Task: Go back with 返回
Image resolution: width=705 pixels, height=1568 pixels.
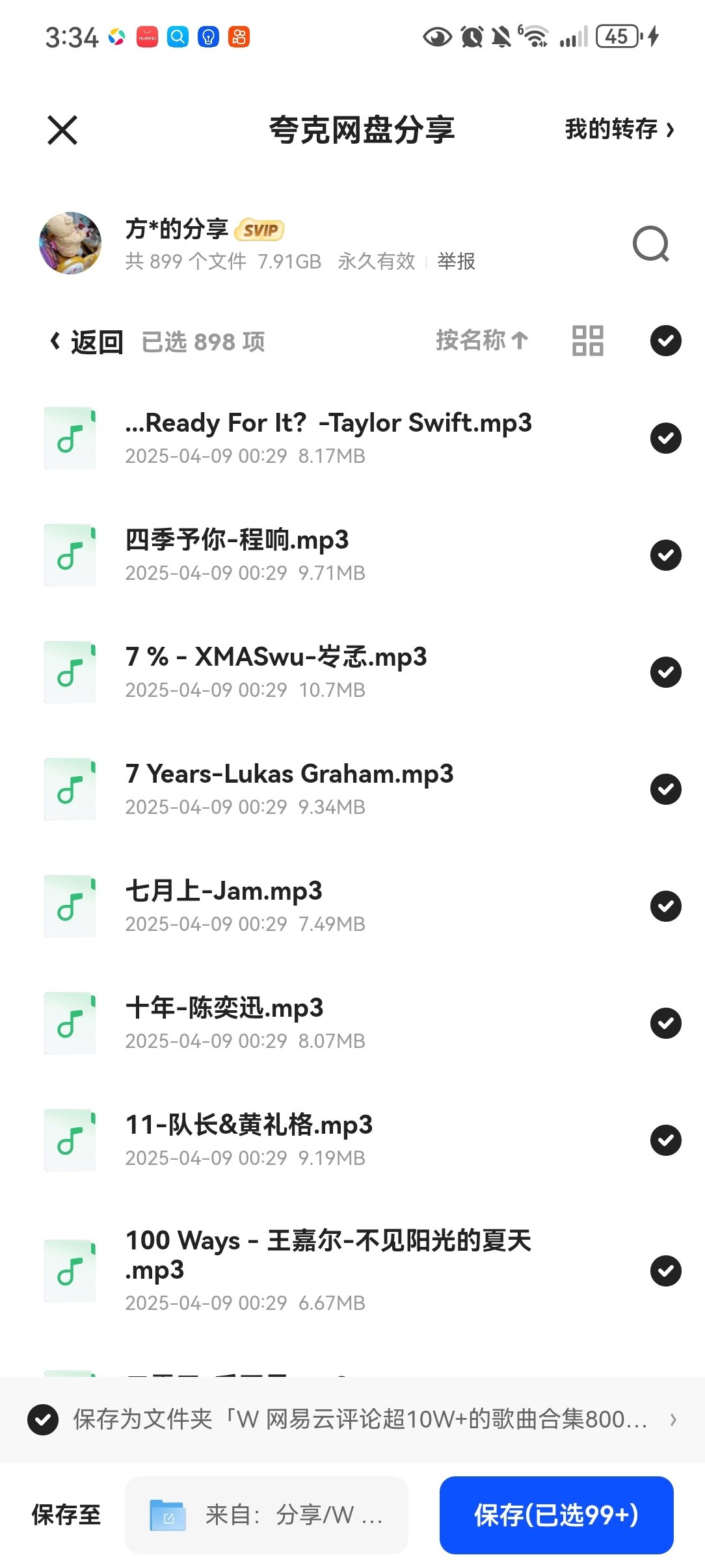Action: coord(87,342)
